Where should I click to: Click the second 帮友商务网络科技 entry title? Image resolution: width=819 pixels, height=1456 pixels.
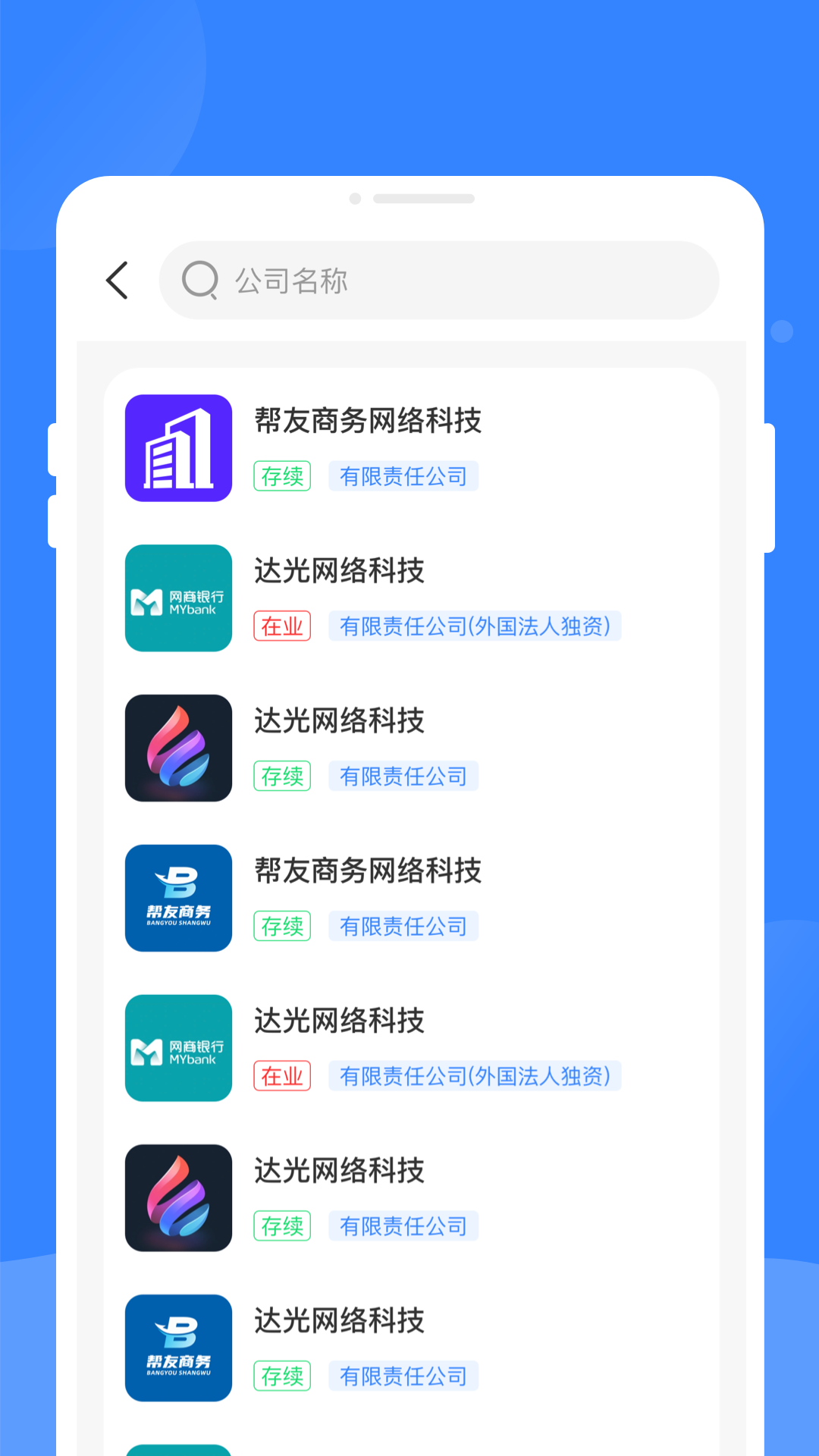tap(367, 872)
